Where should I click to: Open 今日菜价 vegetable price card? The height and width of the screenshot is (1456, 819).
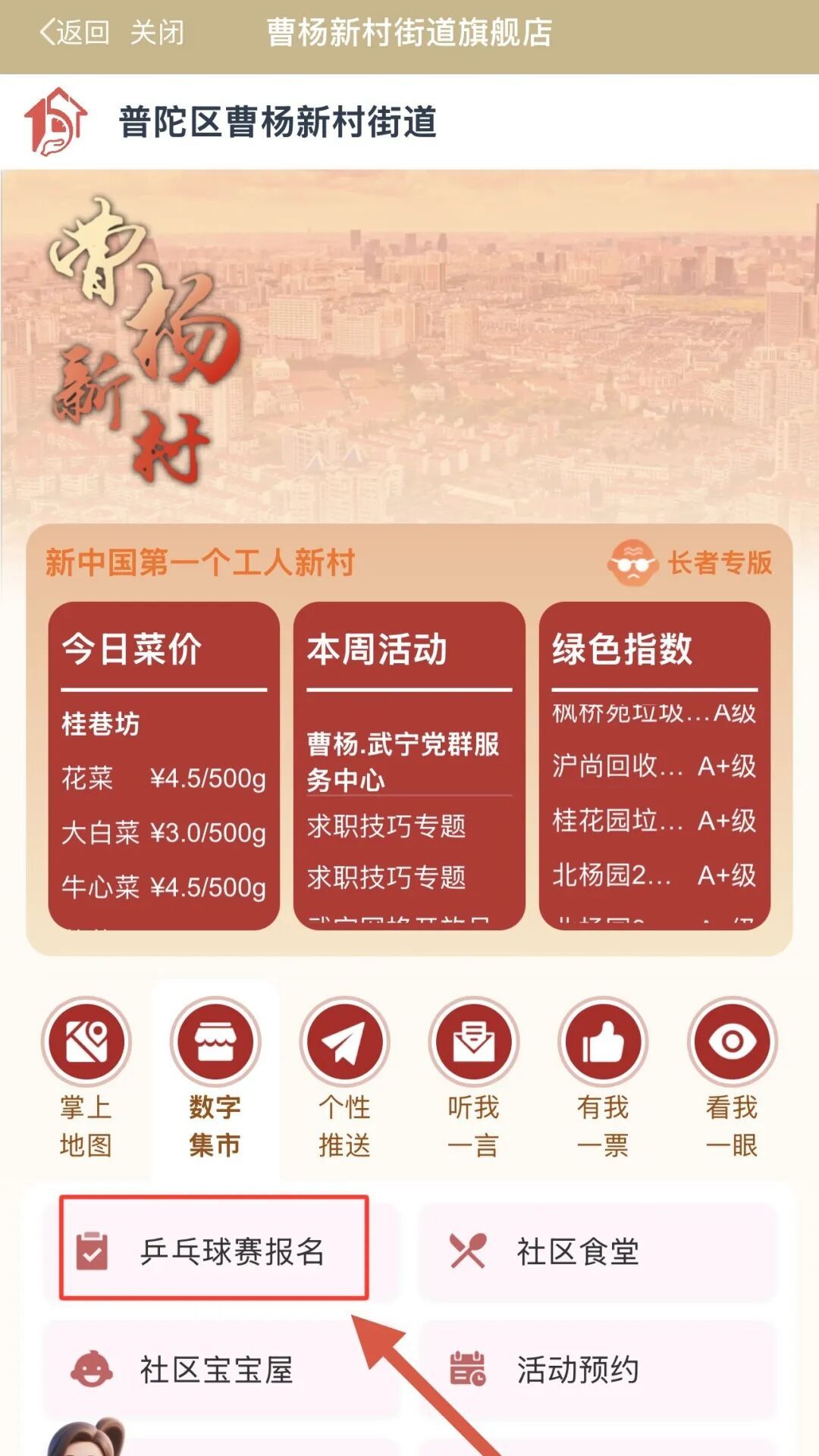coord(164,766)
